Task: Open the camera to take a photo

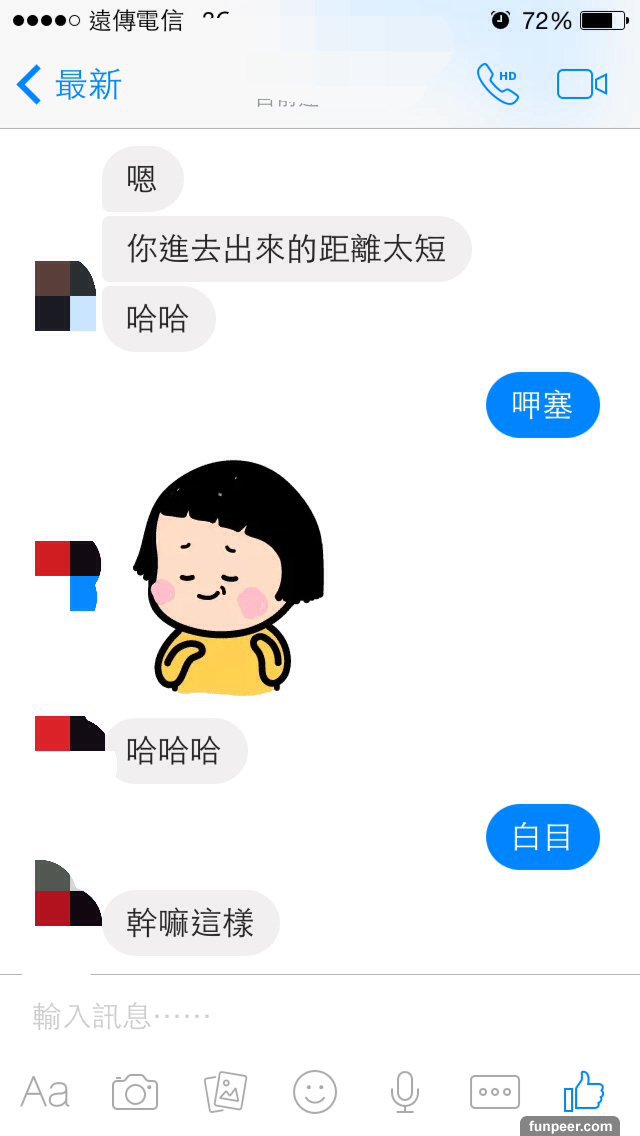Action: pyautogui.click(x=135, y=1092)
